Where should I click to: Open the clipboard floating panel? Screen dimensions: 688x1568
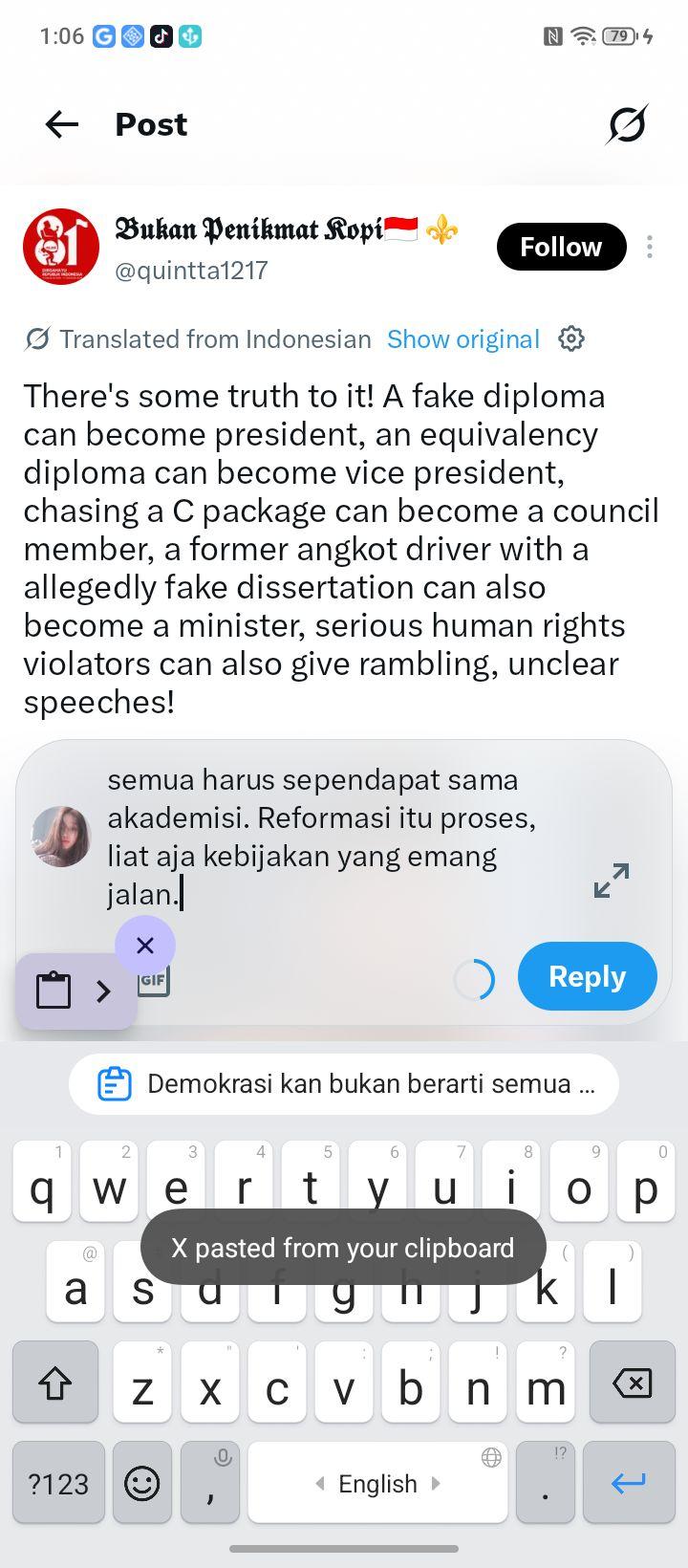[x=75, y=991]
